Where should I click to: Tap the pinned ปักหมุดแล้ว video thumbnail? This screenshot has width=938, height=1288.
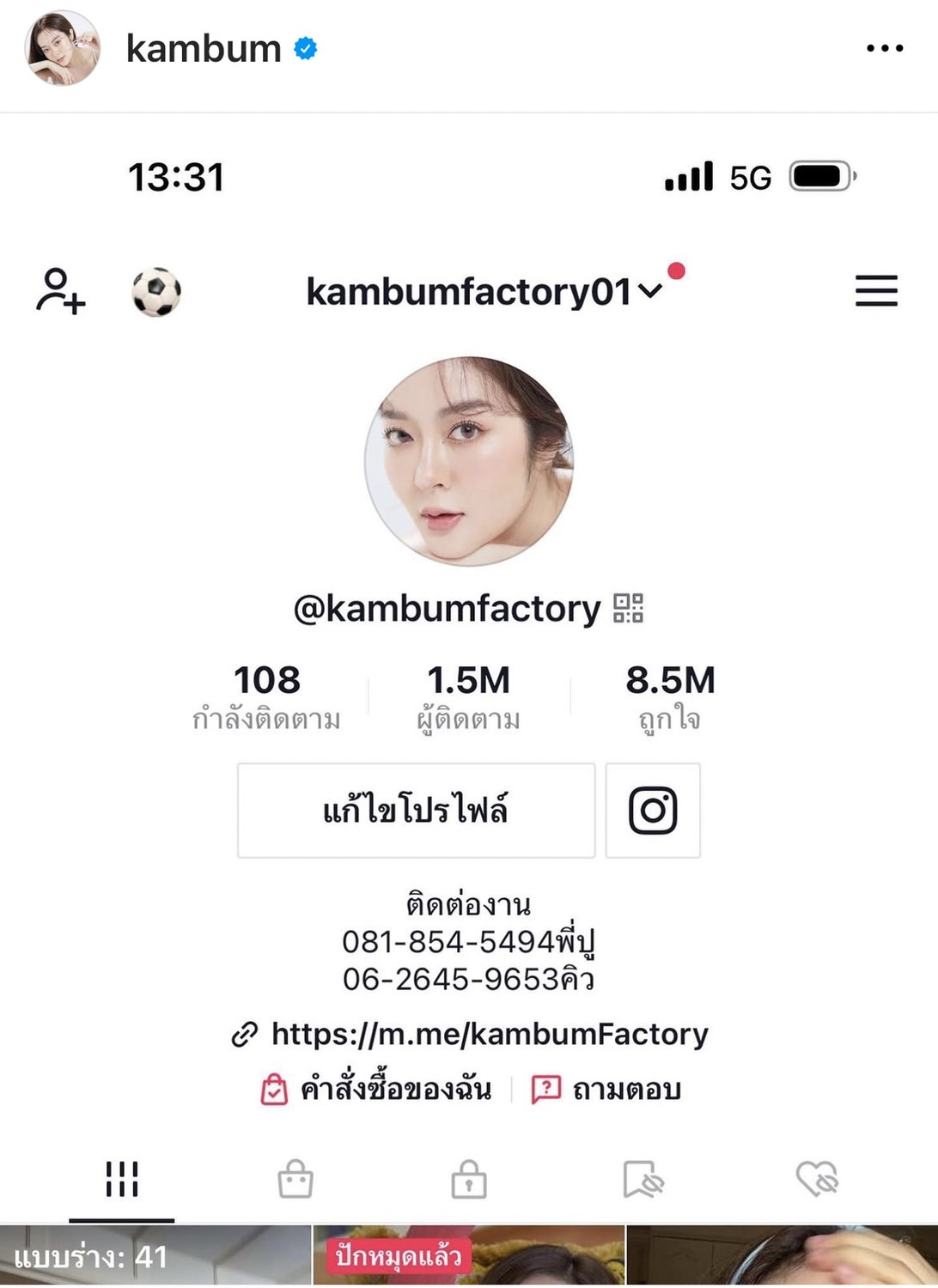coord(469,1260)
